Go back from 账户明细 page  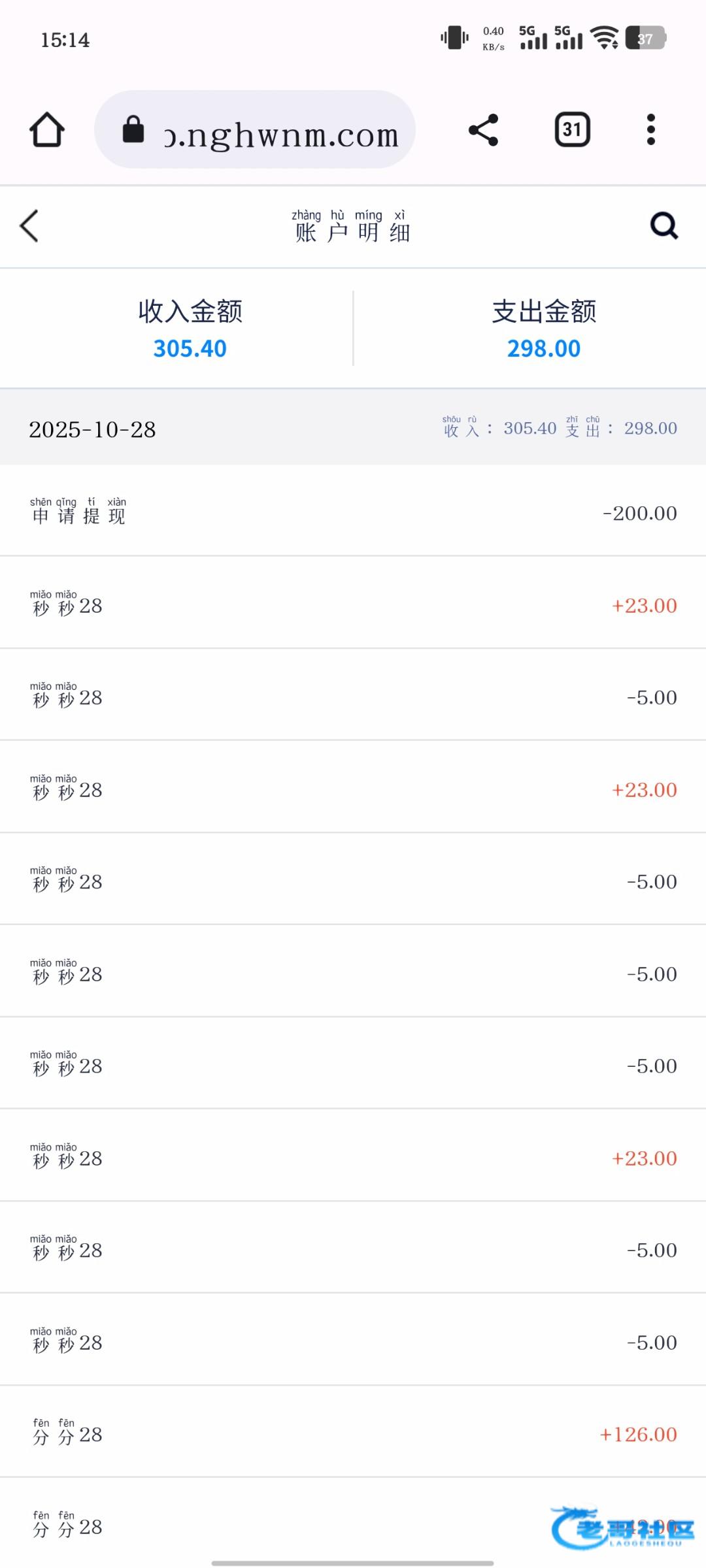pyautogui.click(x=29, y=226)
